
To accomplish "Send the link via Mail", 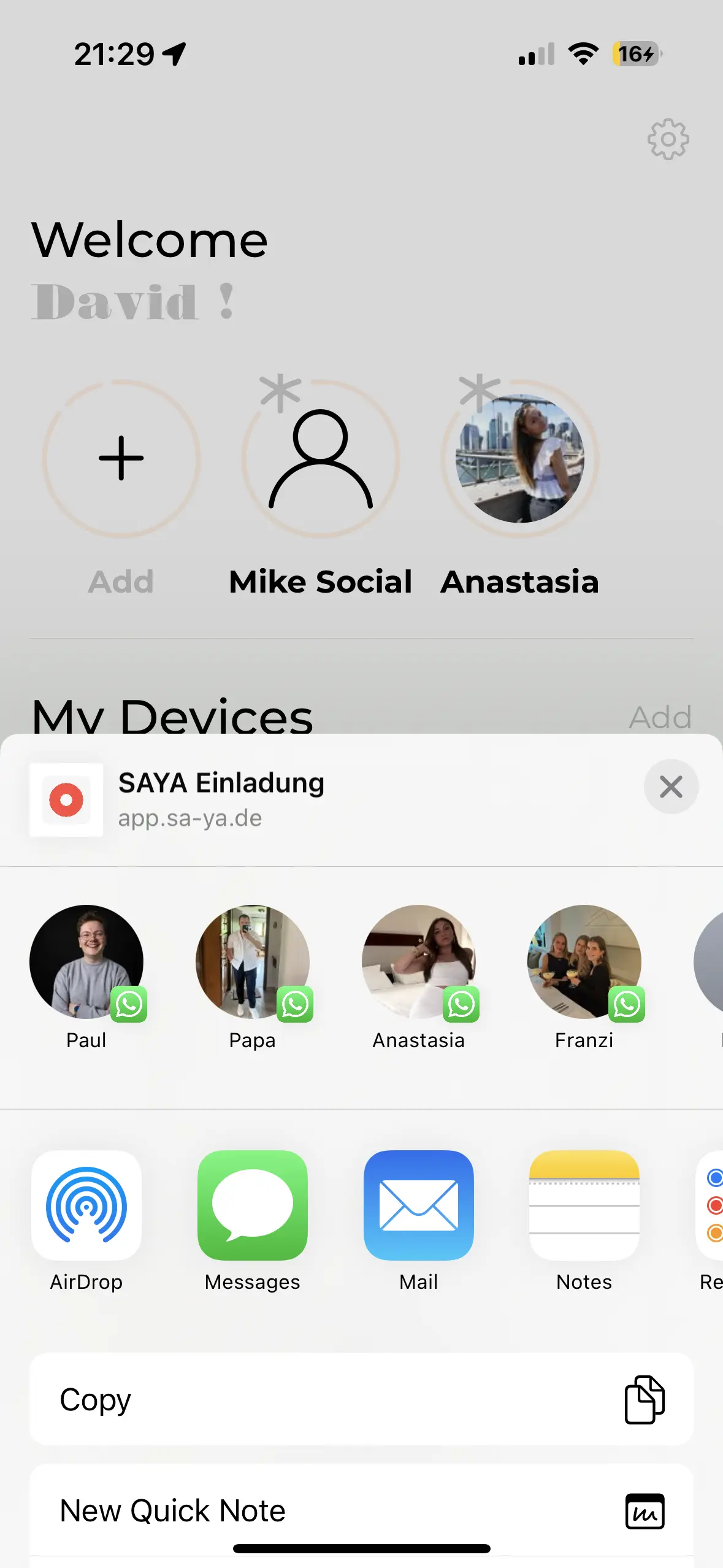I will [x=418, y=1205].
